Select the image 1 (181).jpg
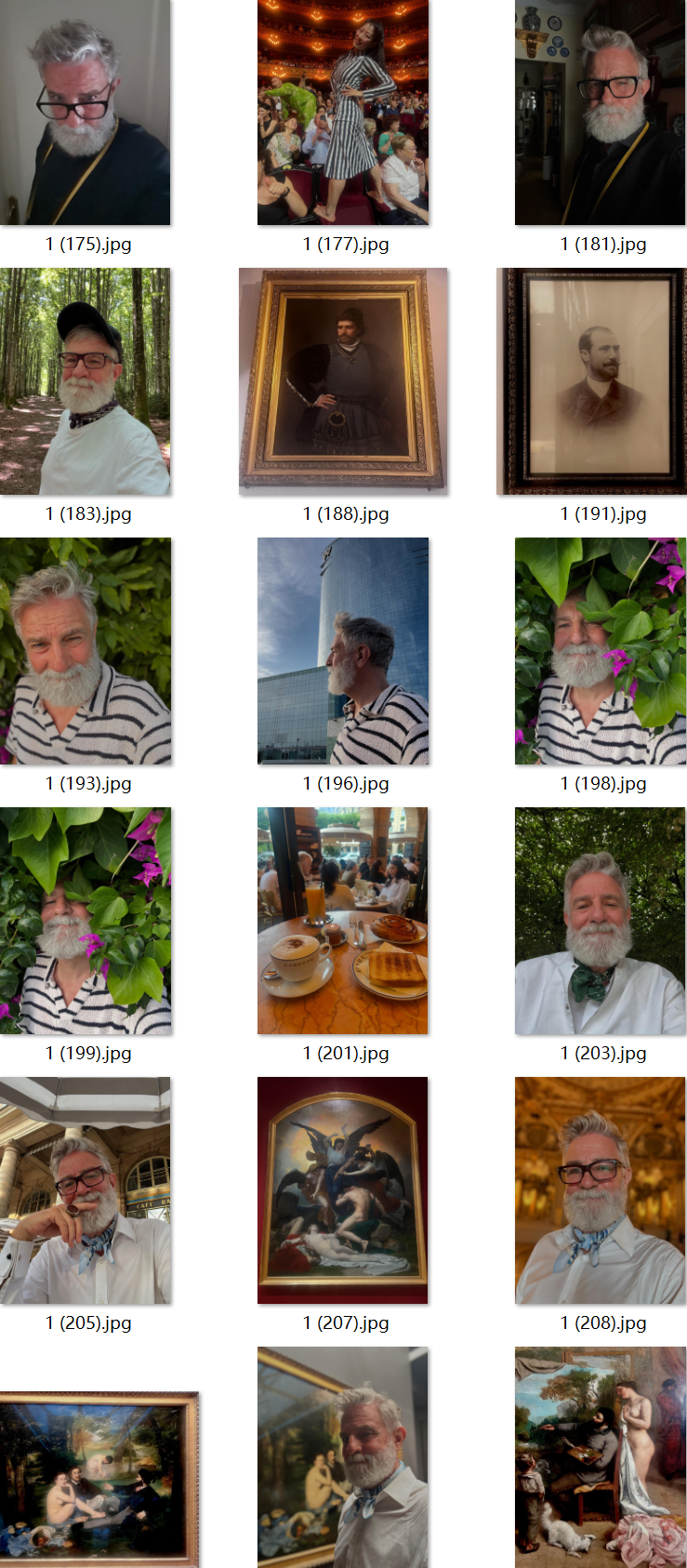687x1568 pixels. [x=600, y=112]
